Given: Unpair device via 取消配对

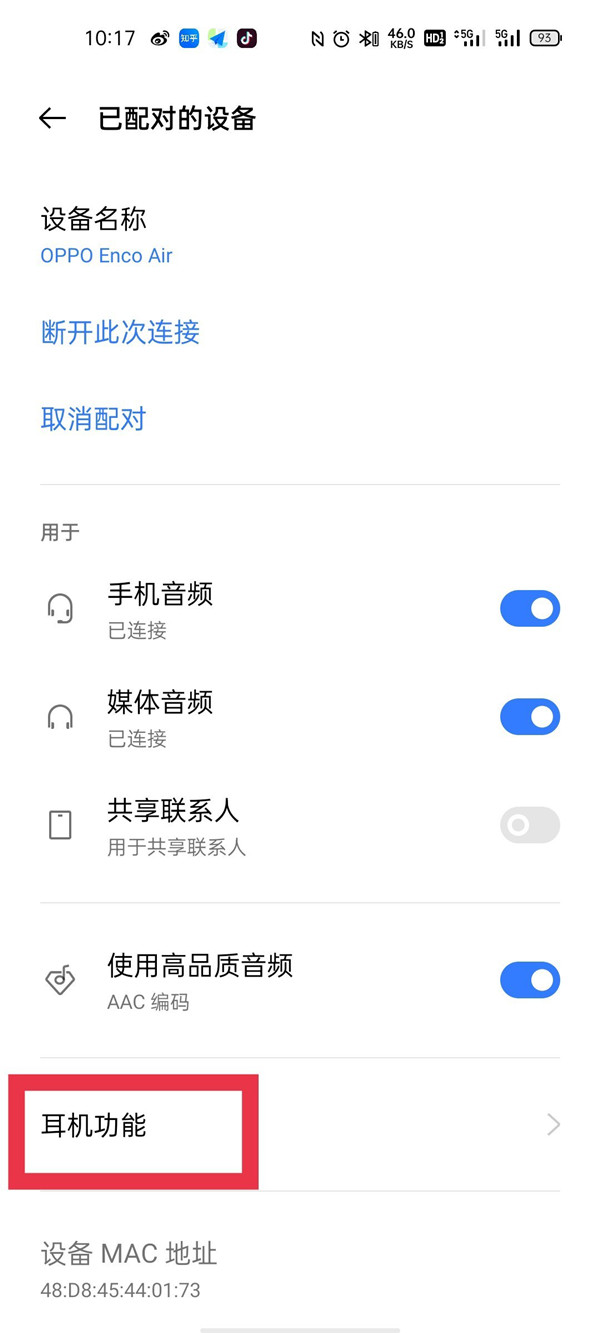Looking at the screenshot, I should [x=93, y=419].
